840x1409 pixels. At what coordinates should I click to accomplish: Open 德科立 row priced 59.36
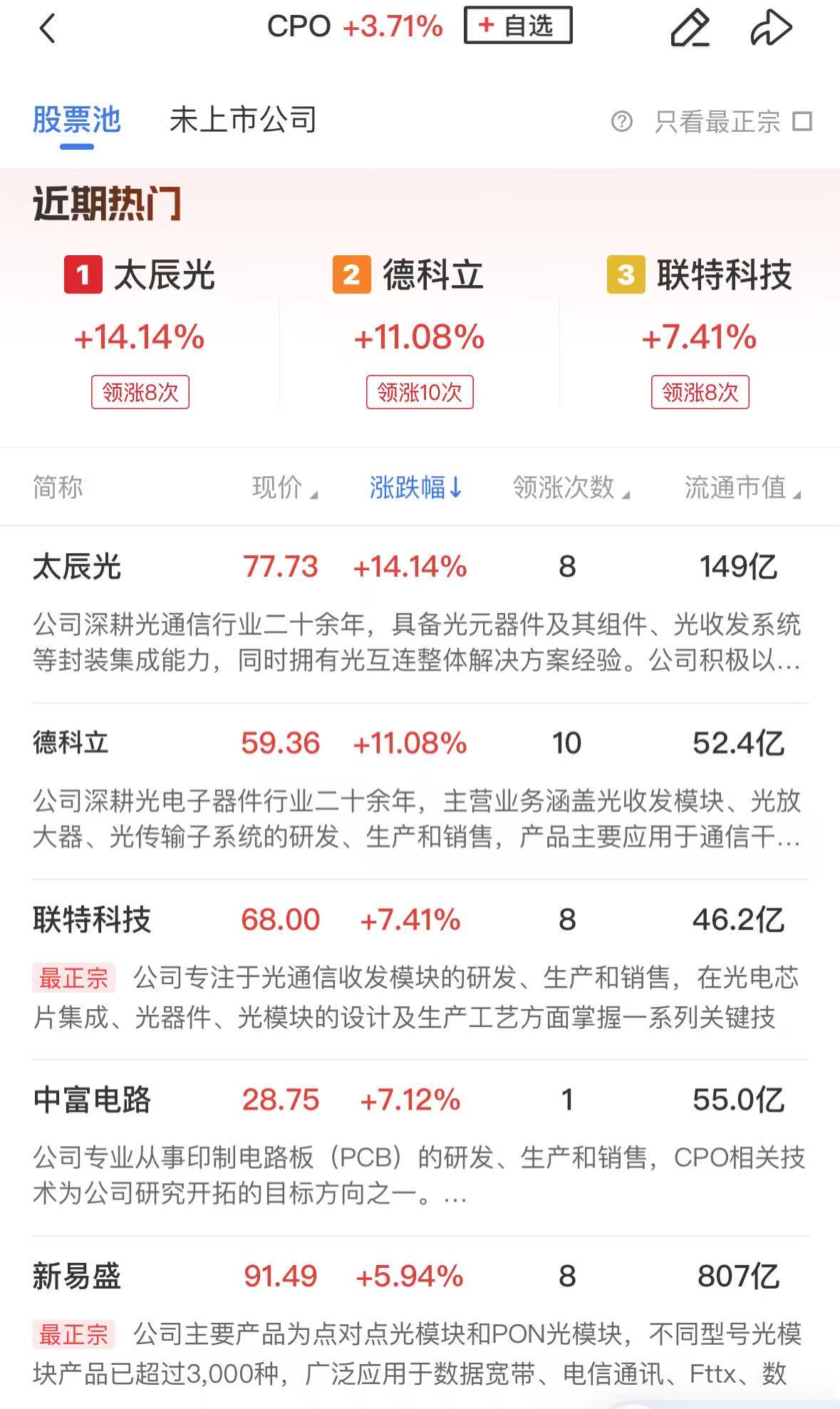point(420,791)
